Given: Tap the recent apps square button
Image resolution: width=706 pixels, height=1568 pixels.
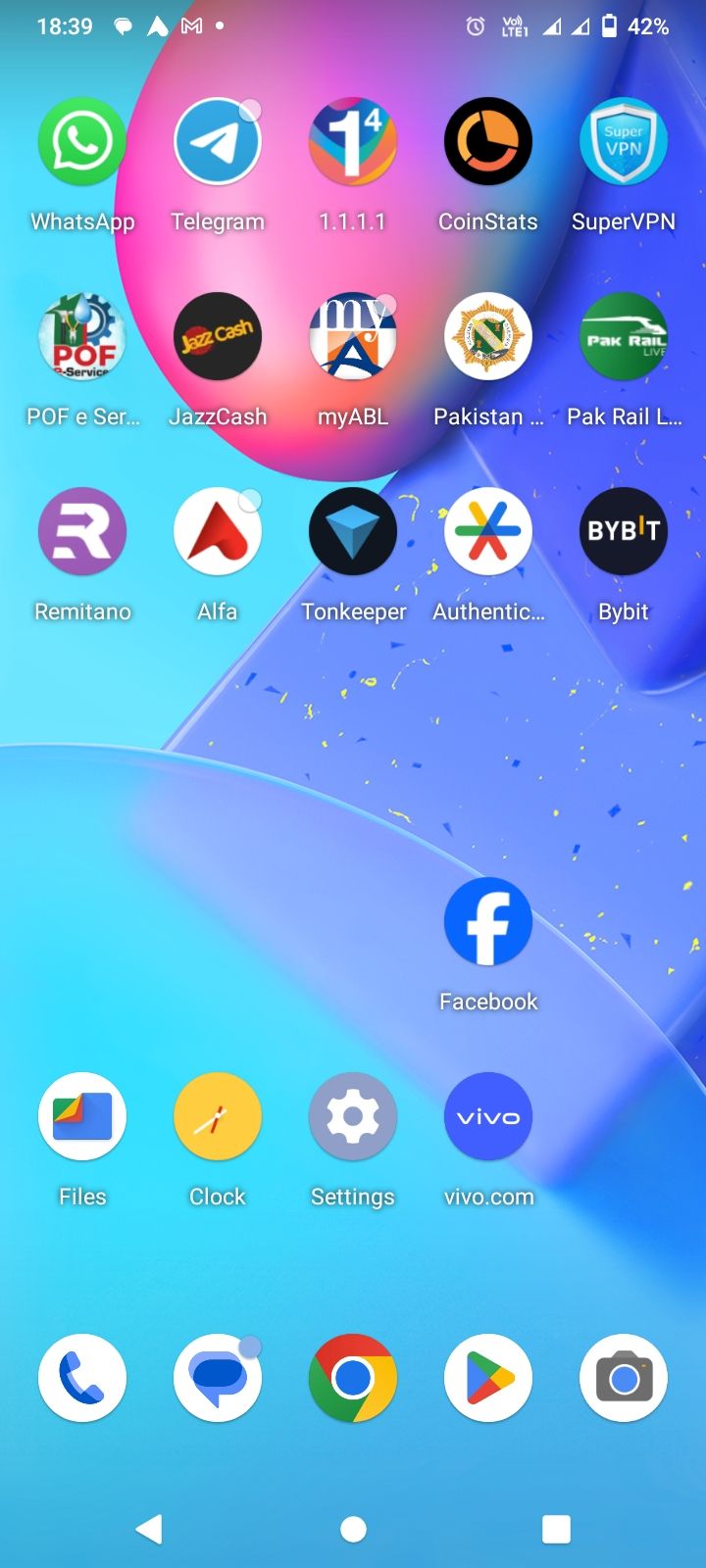Looking at the screenshot, I should click(556, 1529).
